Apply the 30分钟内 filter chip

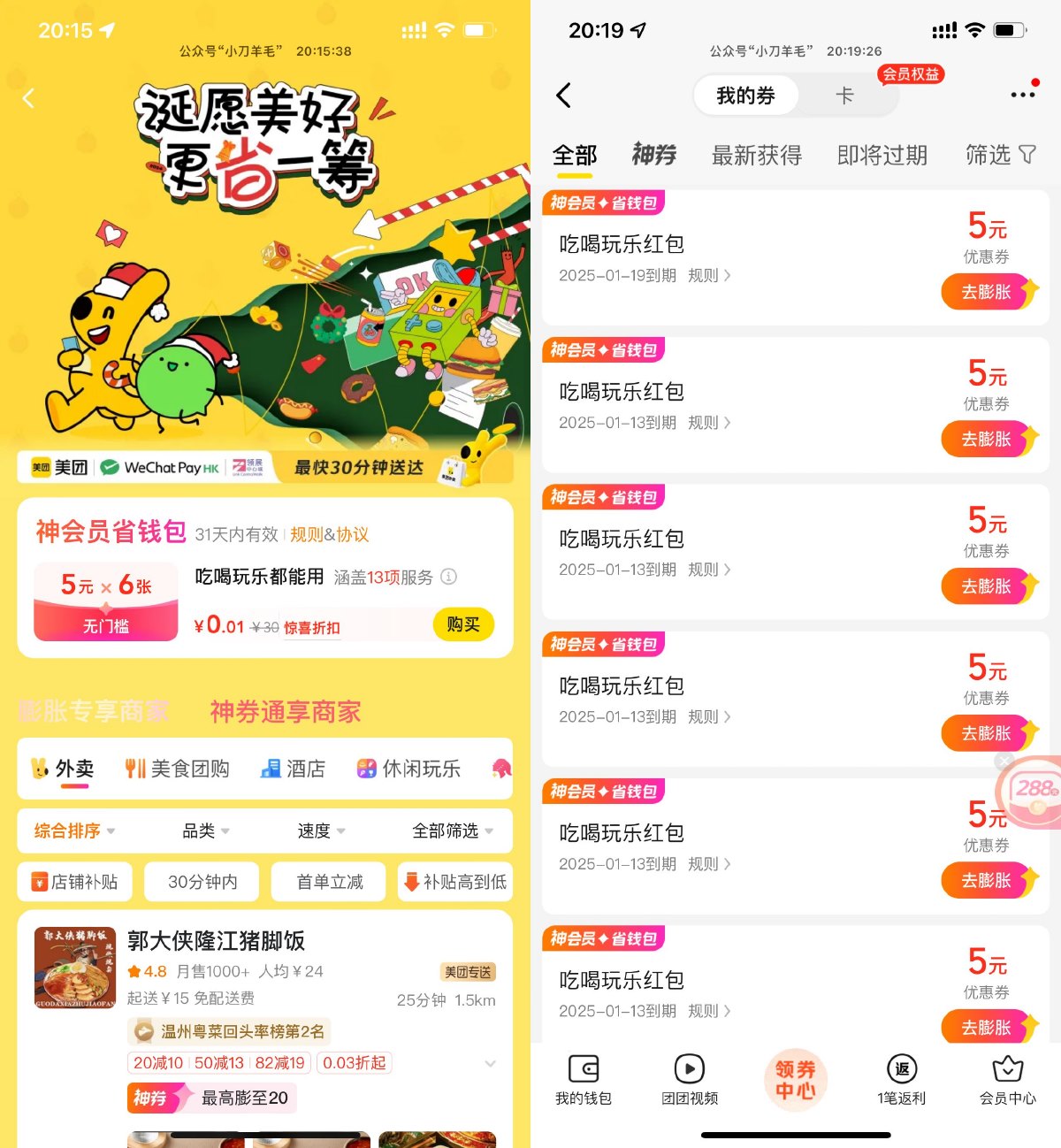point(202,882)
